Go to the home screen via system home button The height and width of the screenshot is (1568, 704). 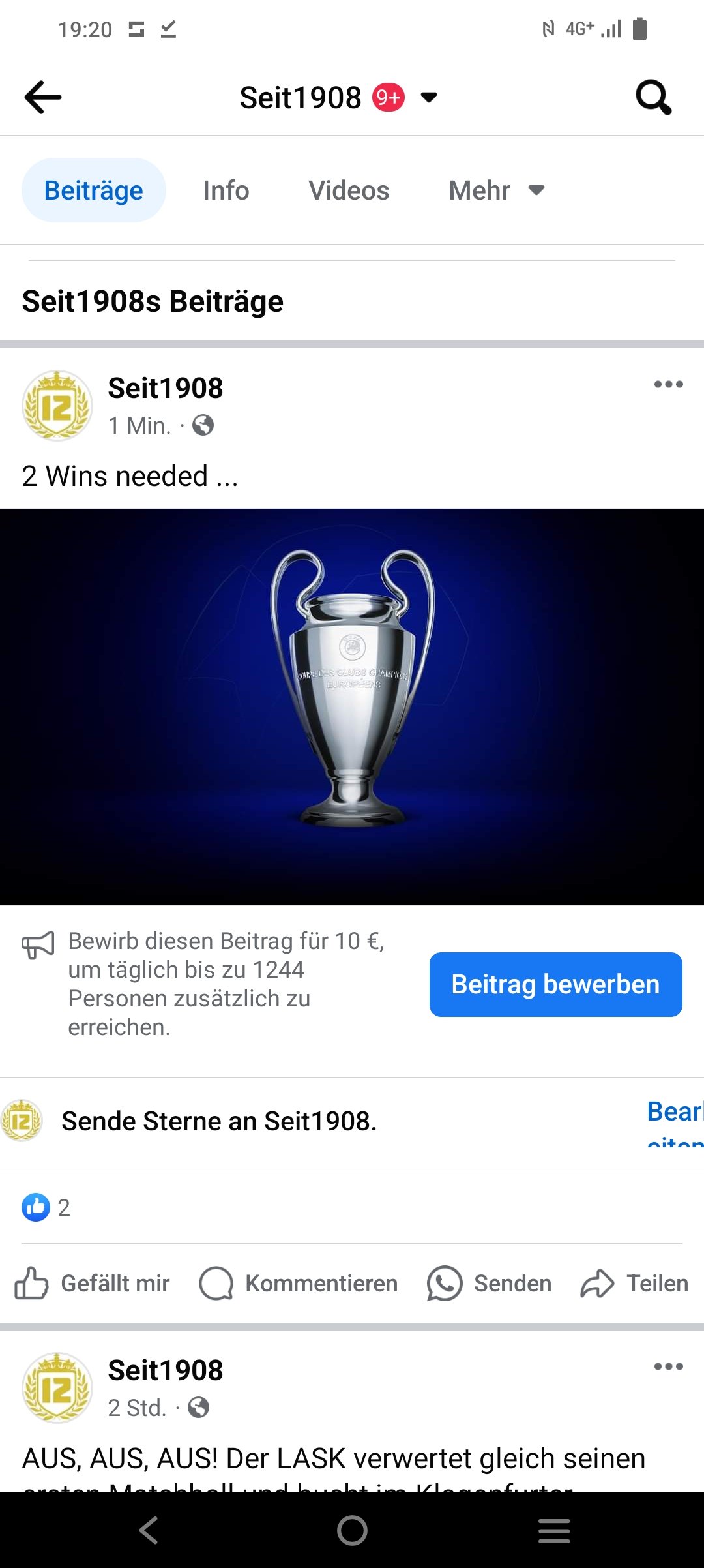tap(352, 1530)
